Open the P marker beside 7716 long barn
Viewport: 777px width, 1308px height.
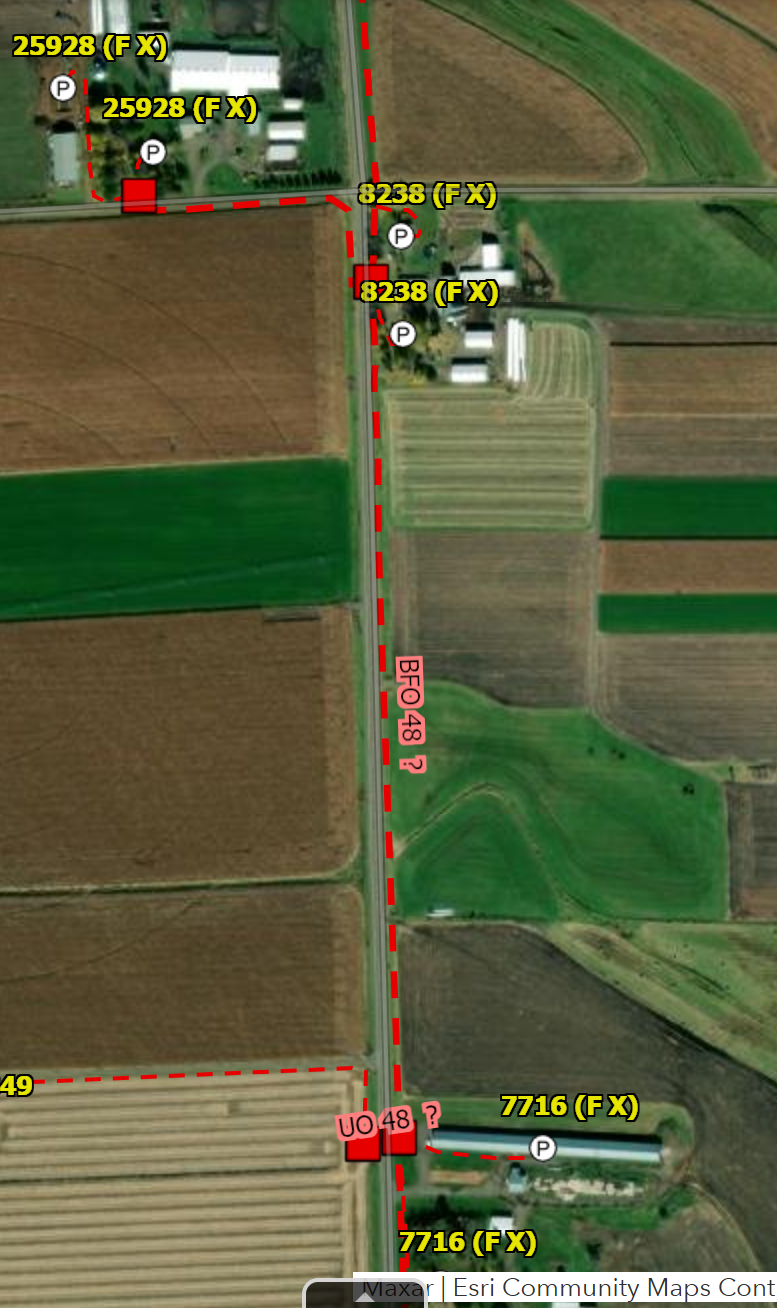542,1148
